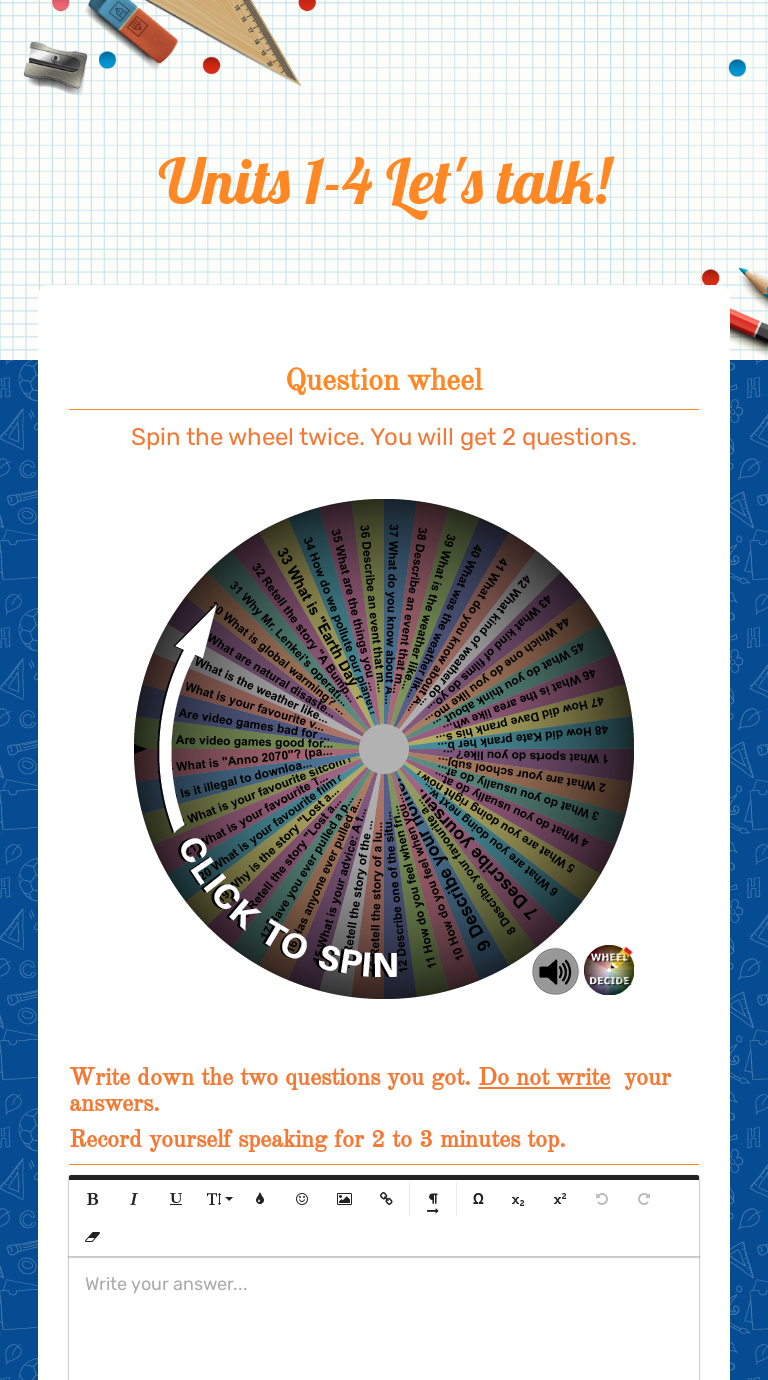Insert an image
The image size is (768, 1380).
[344, 1199]
